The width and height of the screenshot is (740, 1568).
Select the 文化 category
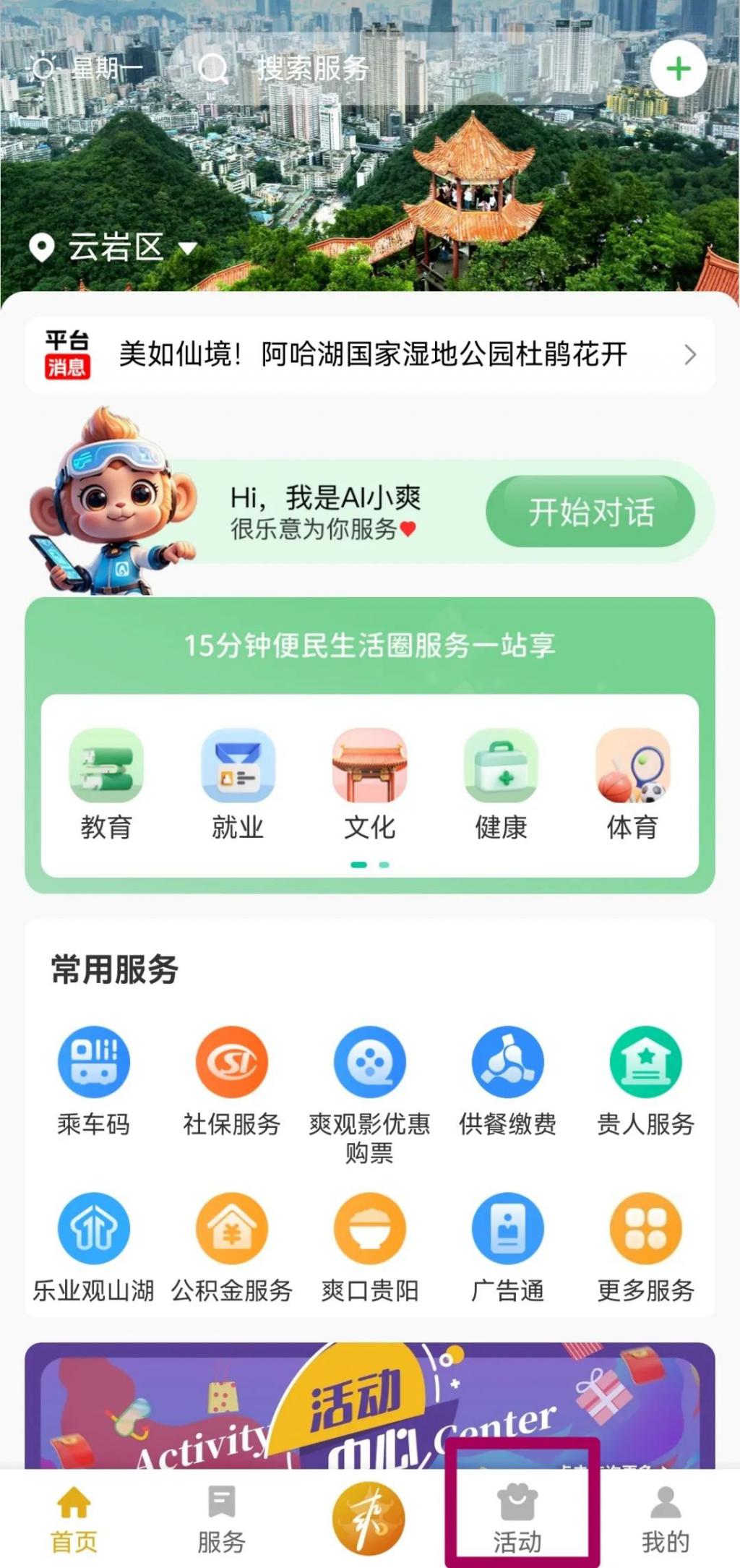pyautogui.click(x=369, y=784)
